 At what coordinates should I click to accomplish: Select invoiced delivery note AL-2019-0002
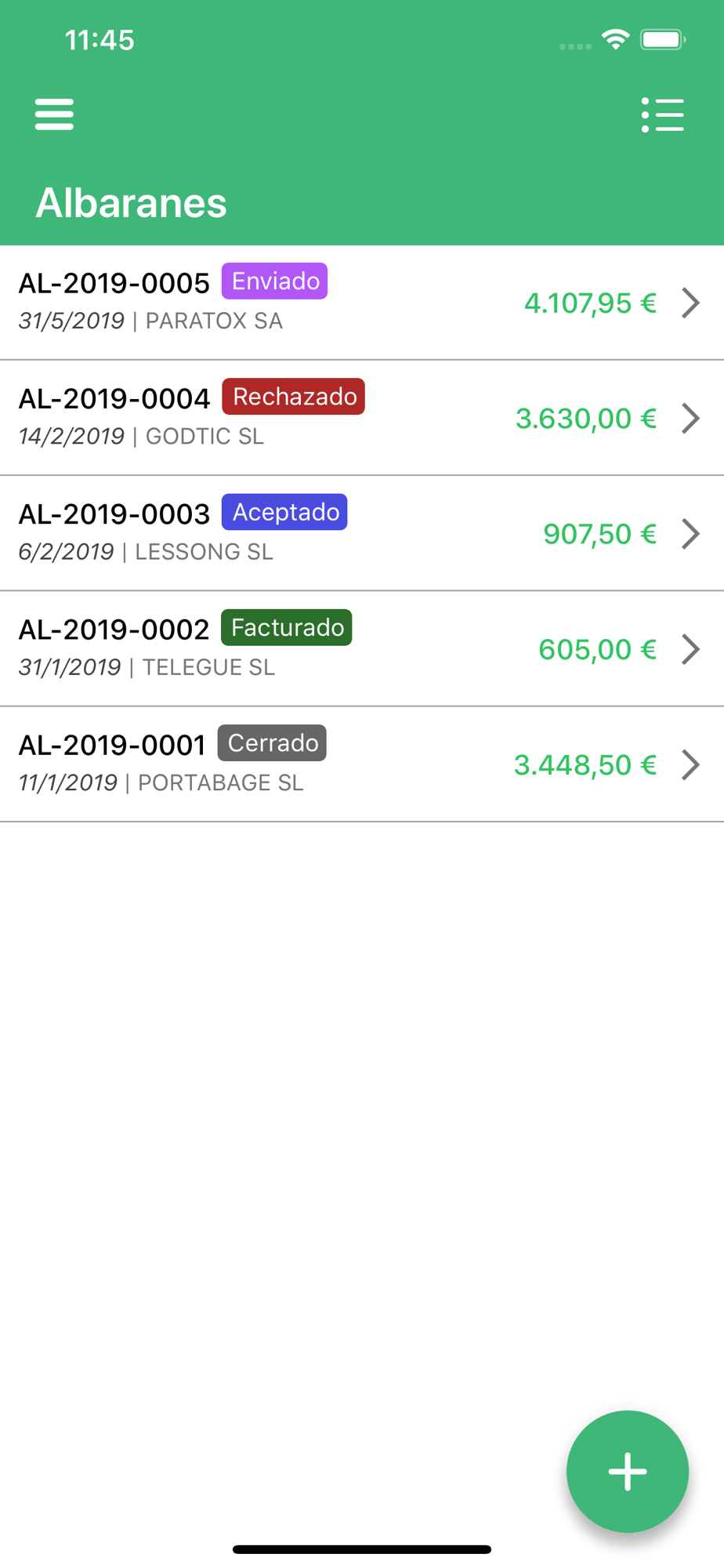tap(362, 648)
